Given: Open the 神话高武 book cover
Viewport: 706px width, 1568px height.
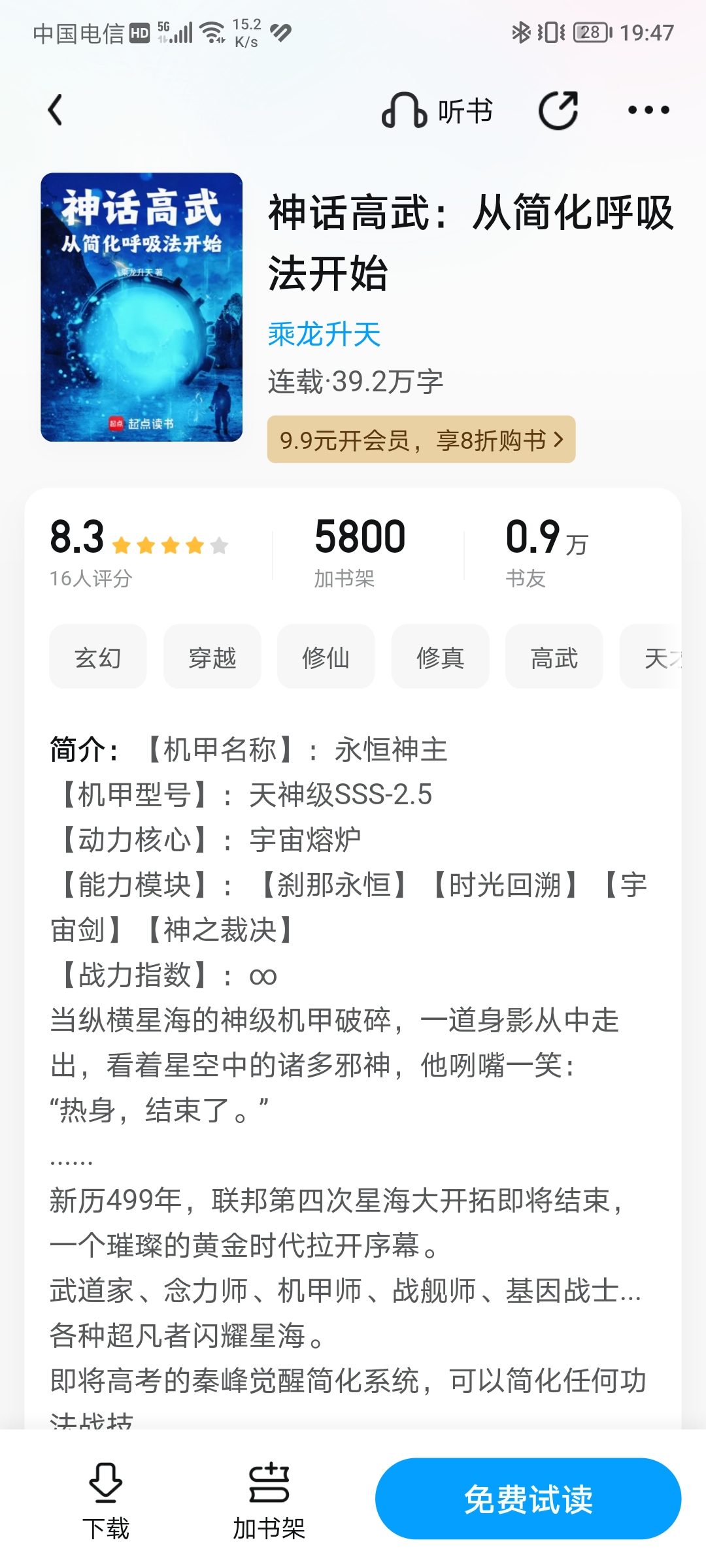Looking at the screenshot, I should [x=141, y=307].
